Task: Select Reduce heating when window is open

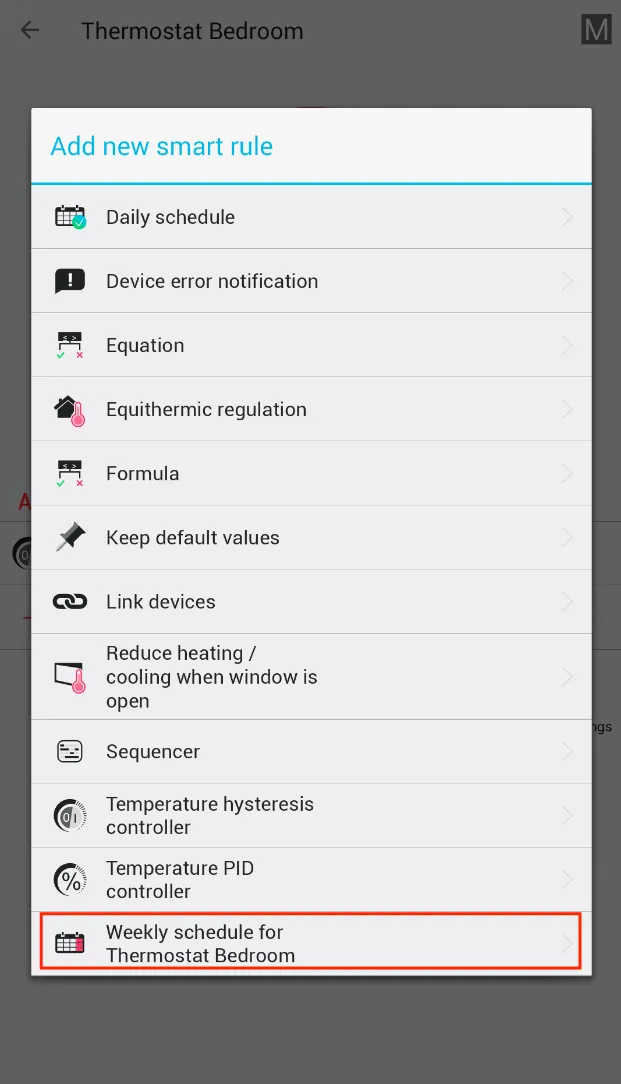Action: pyautogui.click(x=310, y=677)
